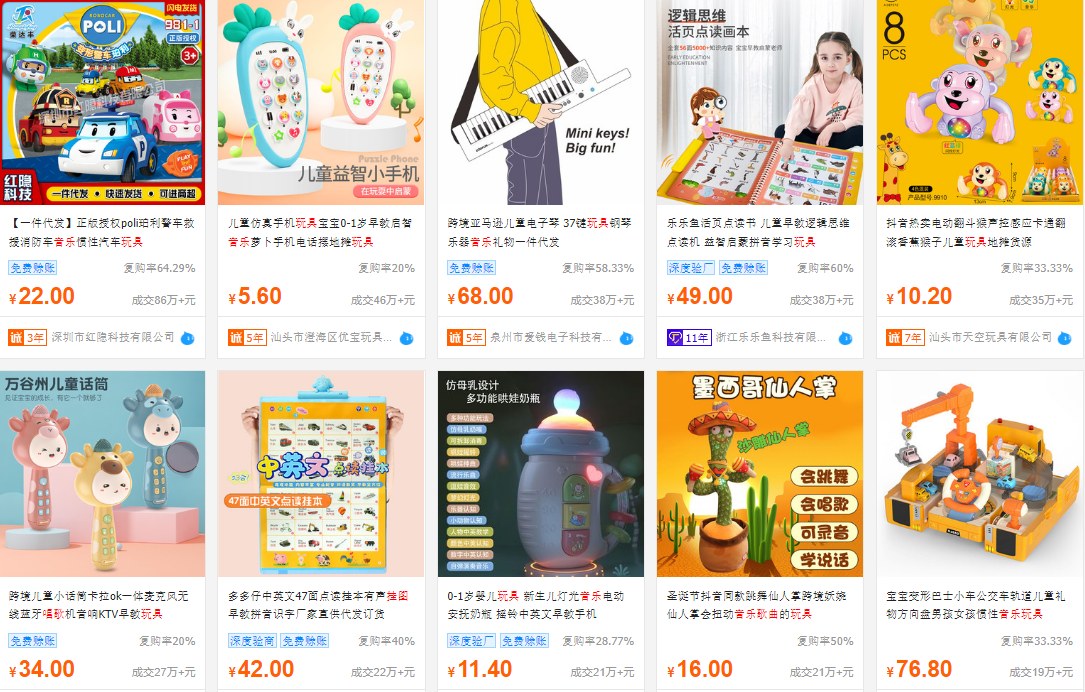The height and width of the screenshot is (692, 1085).
Task: Open the 乐乐鱼 logic reading book product
Action: pos(760,102)
